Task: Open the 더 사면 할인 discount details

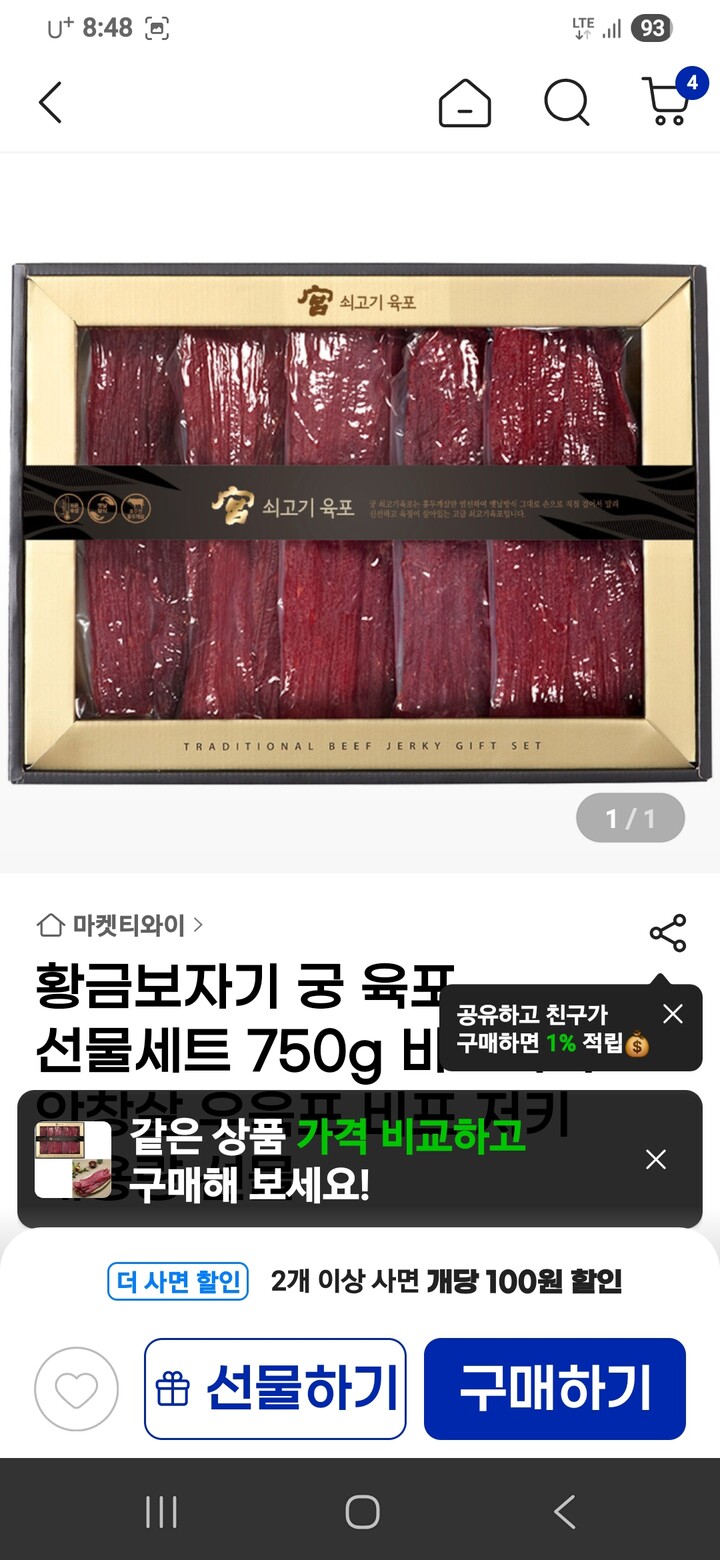Action: click(x=177, y=1283)
